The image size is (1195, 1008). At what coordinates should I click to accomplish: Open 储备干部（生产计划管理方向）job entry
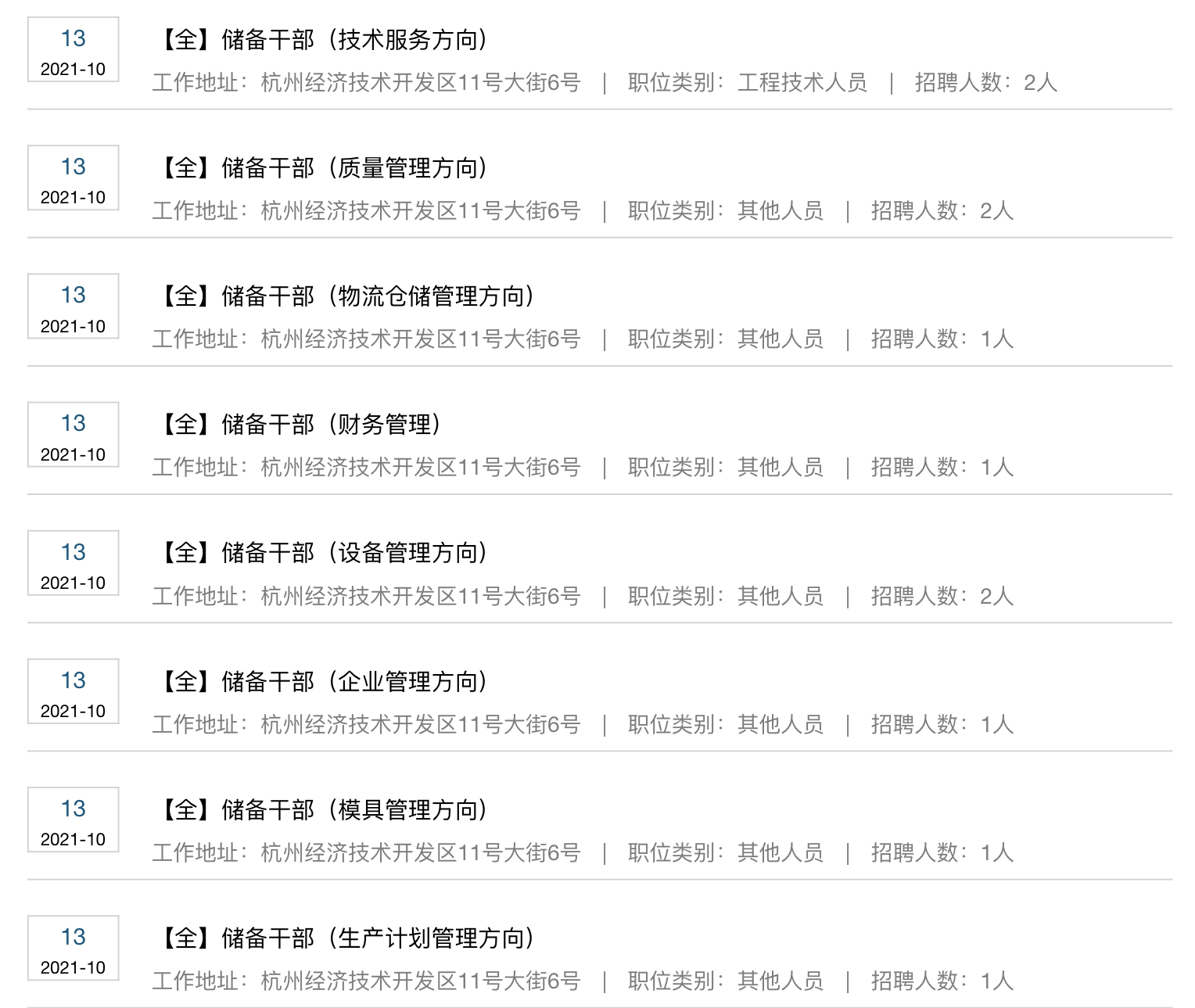[x=345, y=938]
